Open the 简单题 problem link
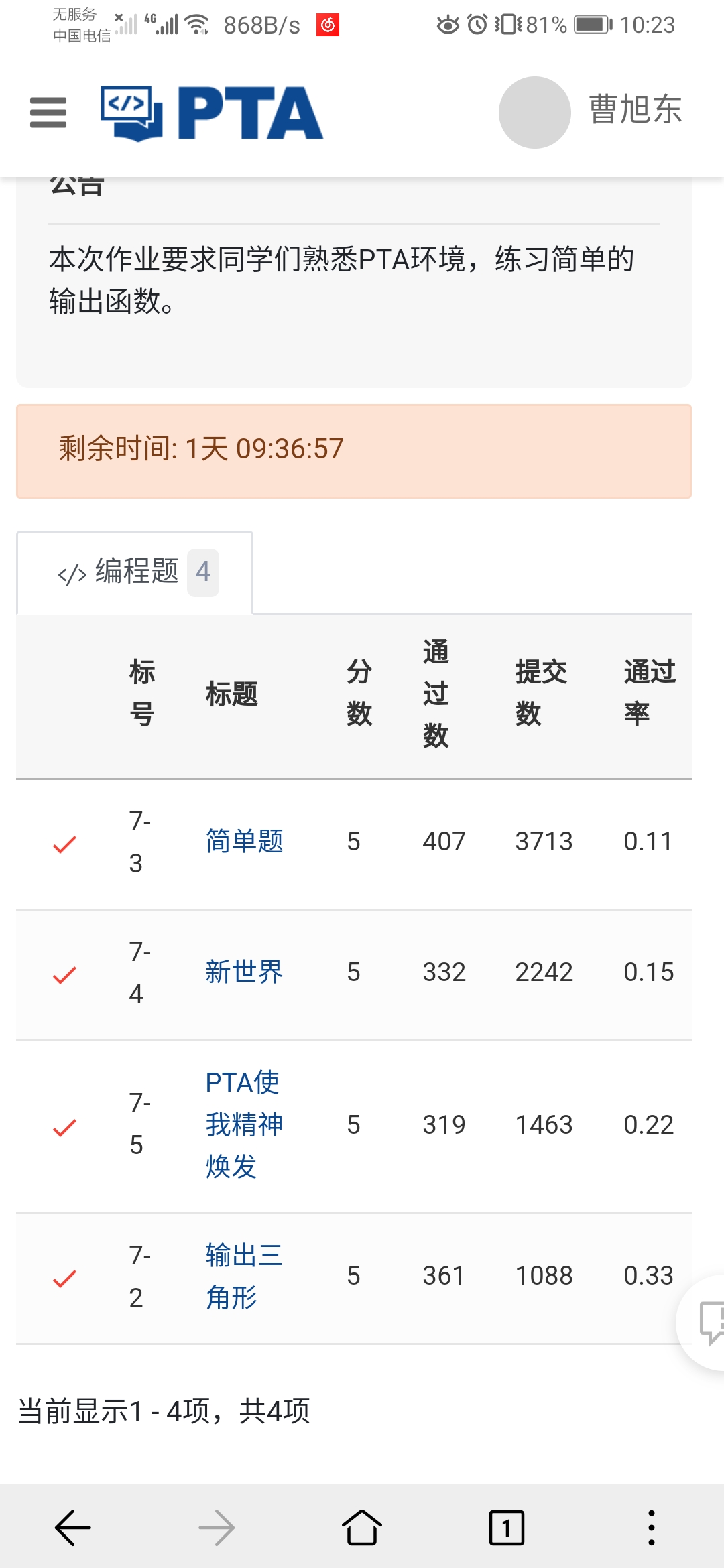This screenshot has width=724, height=1568. pos(244,841)
